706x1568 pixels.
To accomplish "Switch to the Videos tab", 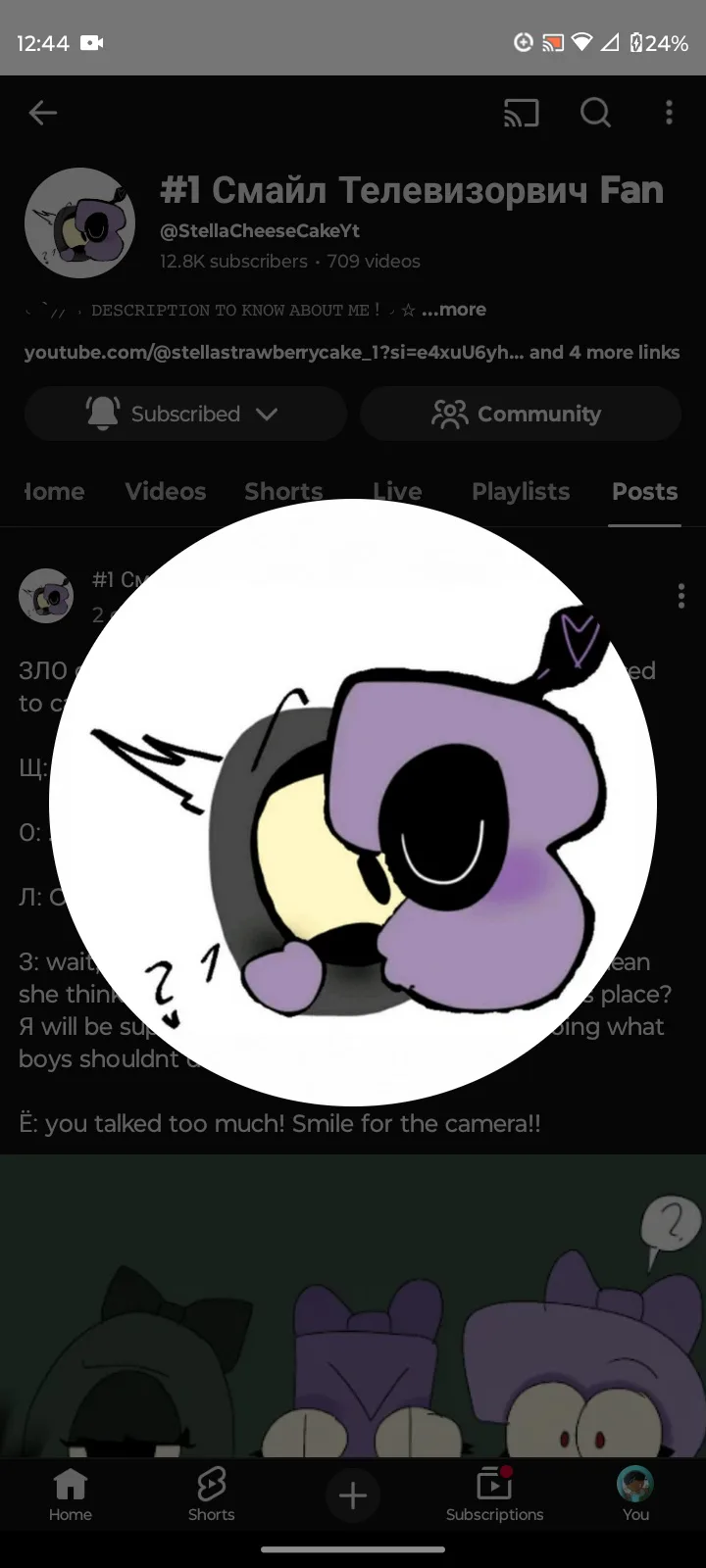I will point(165,491).
